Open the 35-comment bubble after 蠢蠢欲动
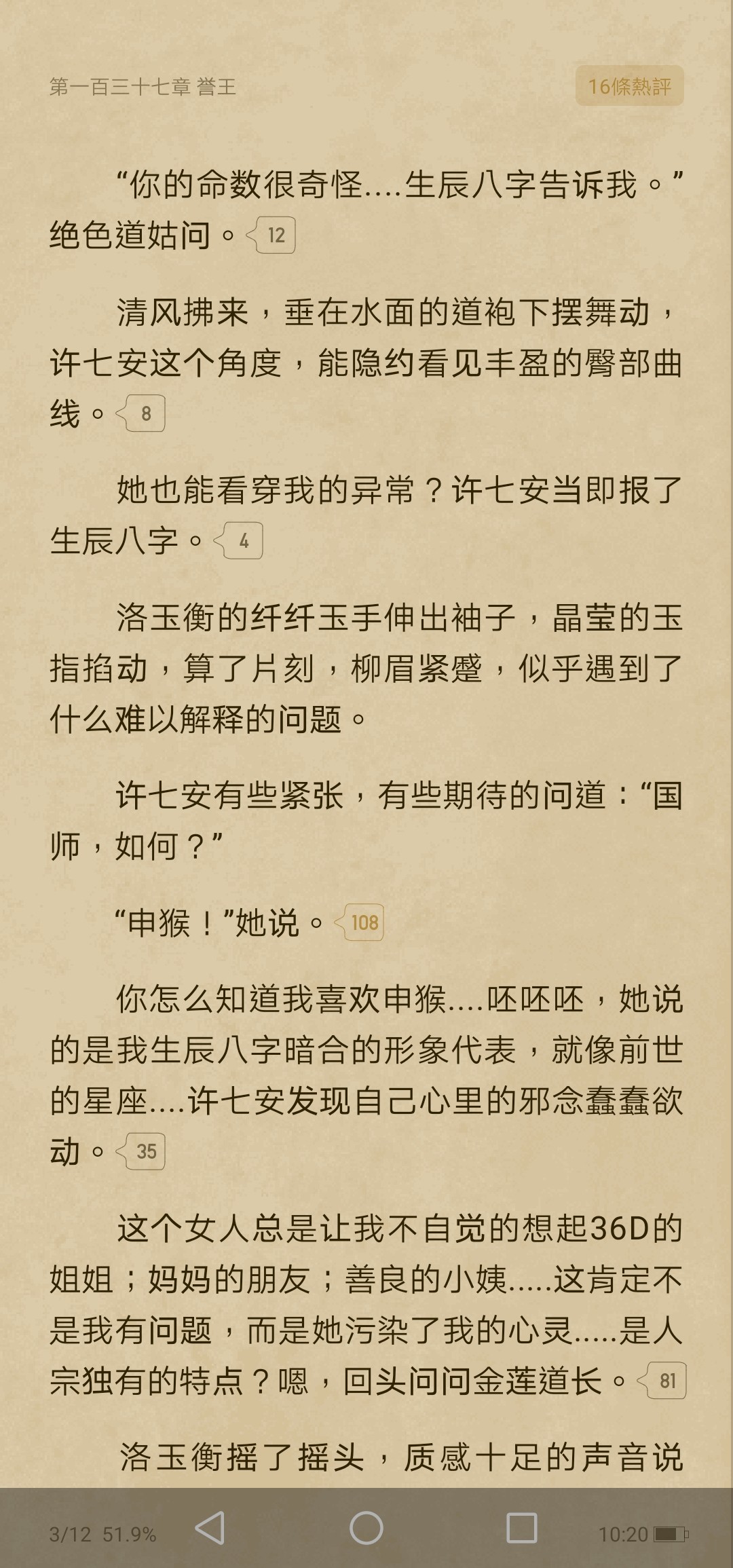 [144, 1151]
